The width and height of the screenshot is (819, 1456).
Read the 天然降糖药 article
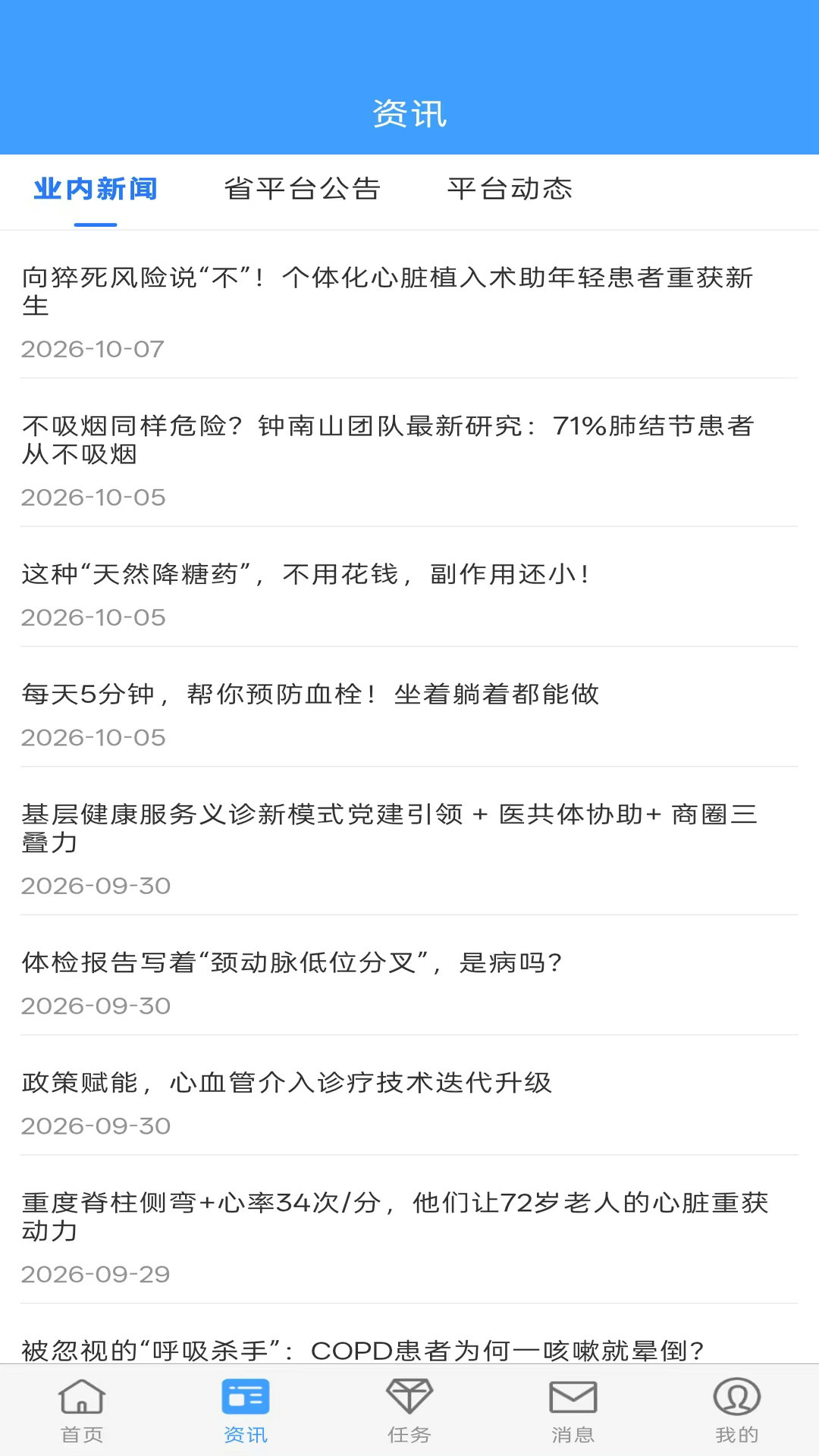point(409,587)
